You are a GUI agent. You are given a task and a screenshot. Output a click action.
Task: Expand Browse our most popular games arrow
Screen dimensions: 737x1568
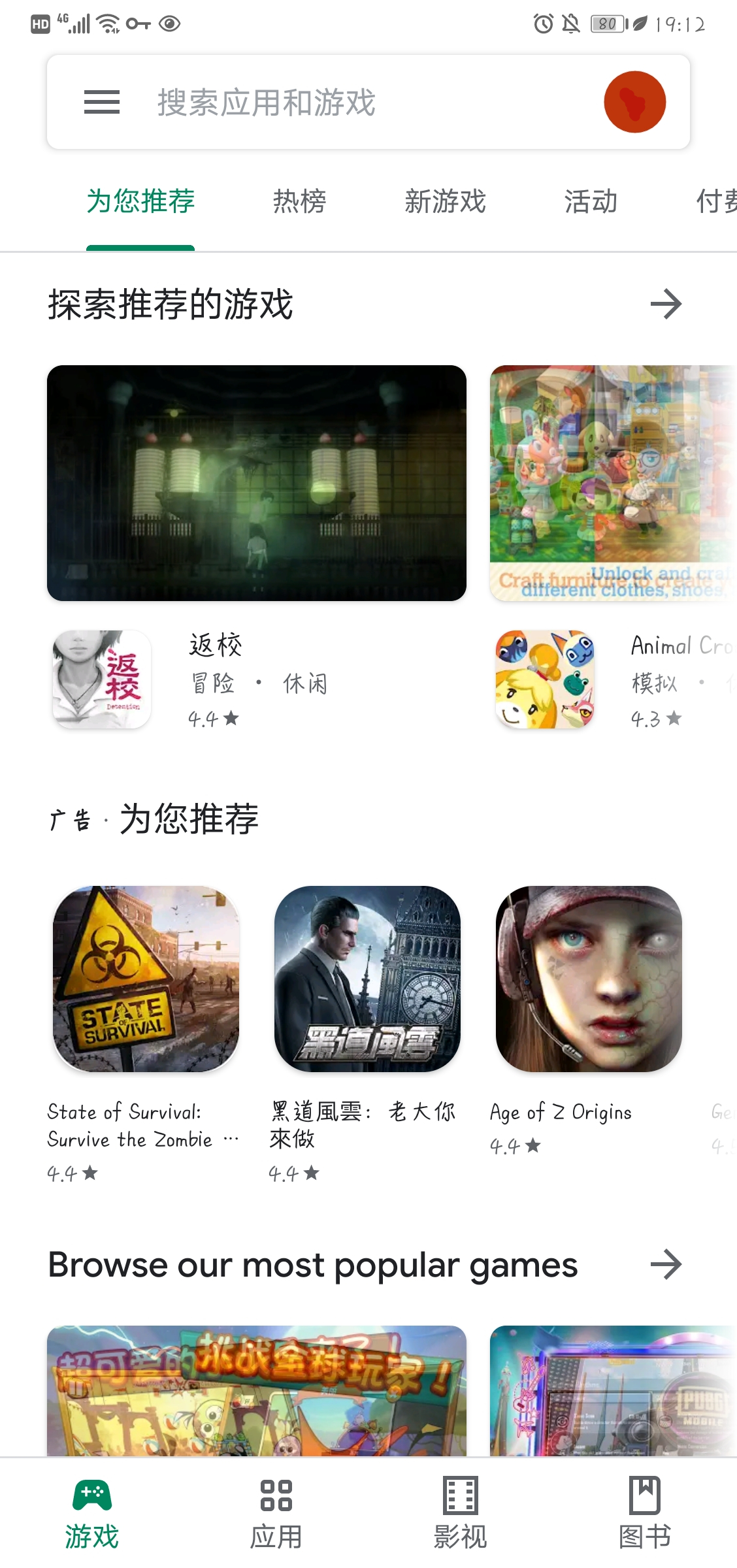(x=666, y=1264)
